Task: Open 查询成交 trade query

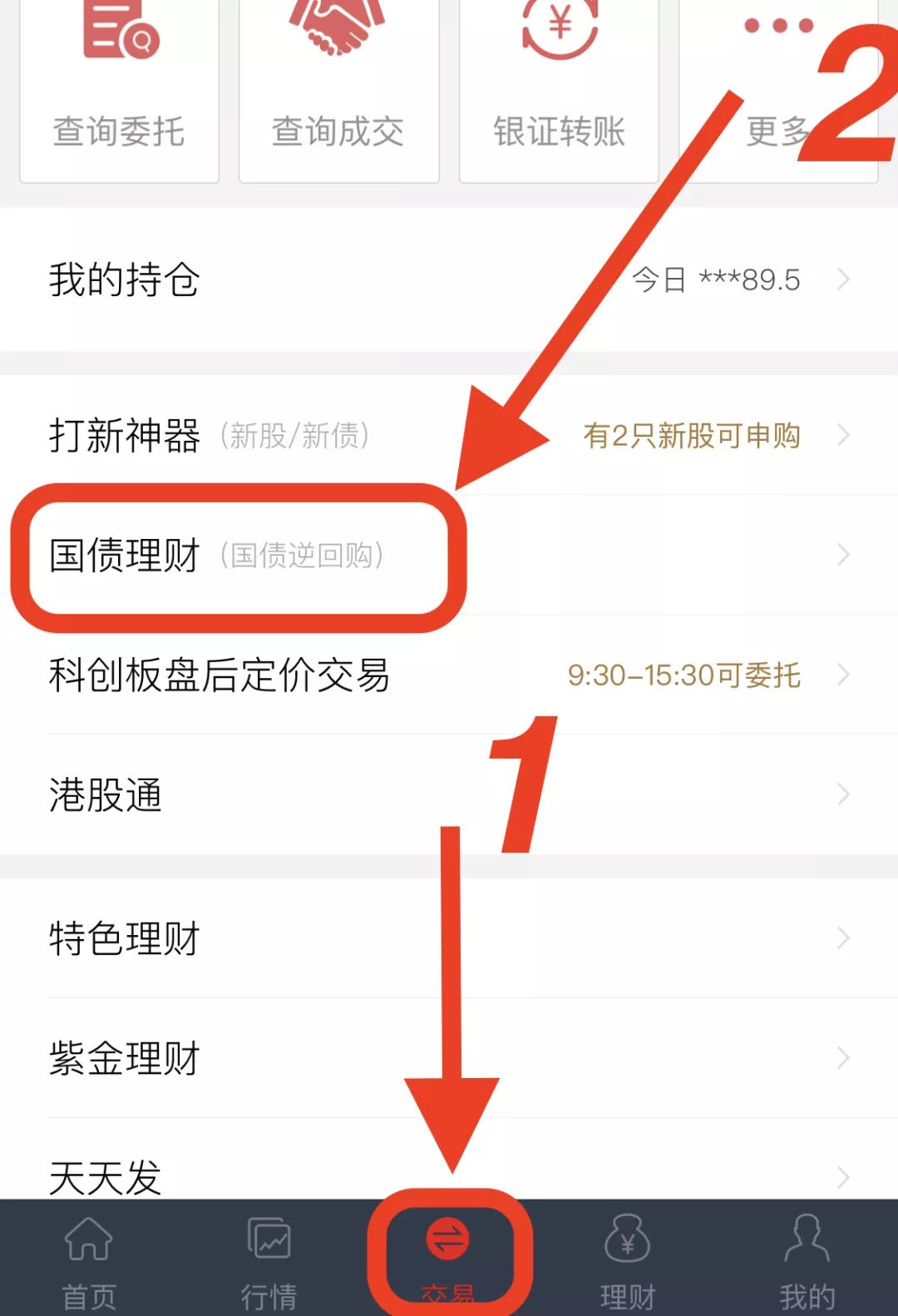Action: tap(338, 92)
